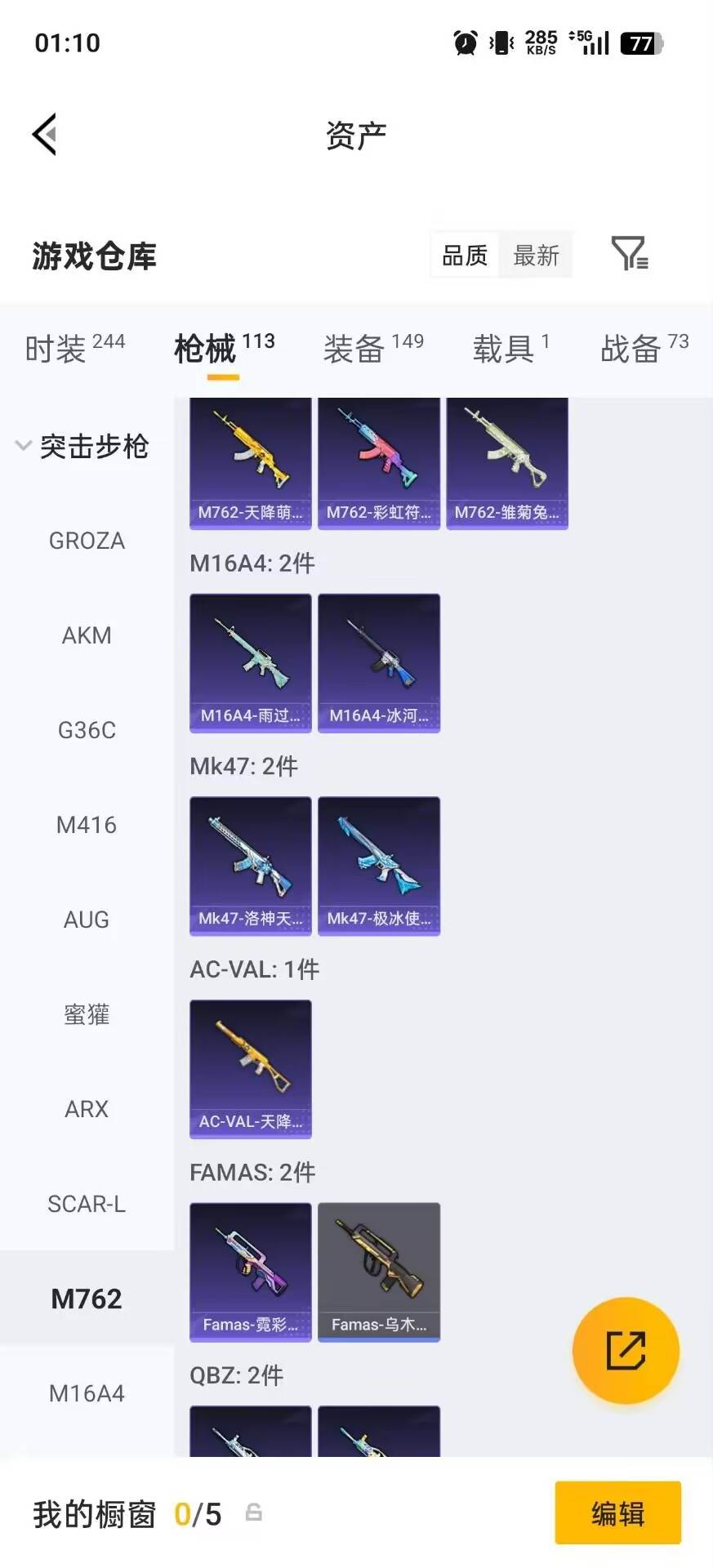
Task: Toggle sorting to 最新
Action: pyautogui.click(x=536, y=254)
